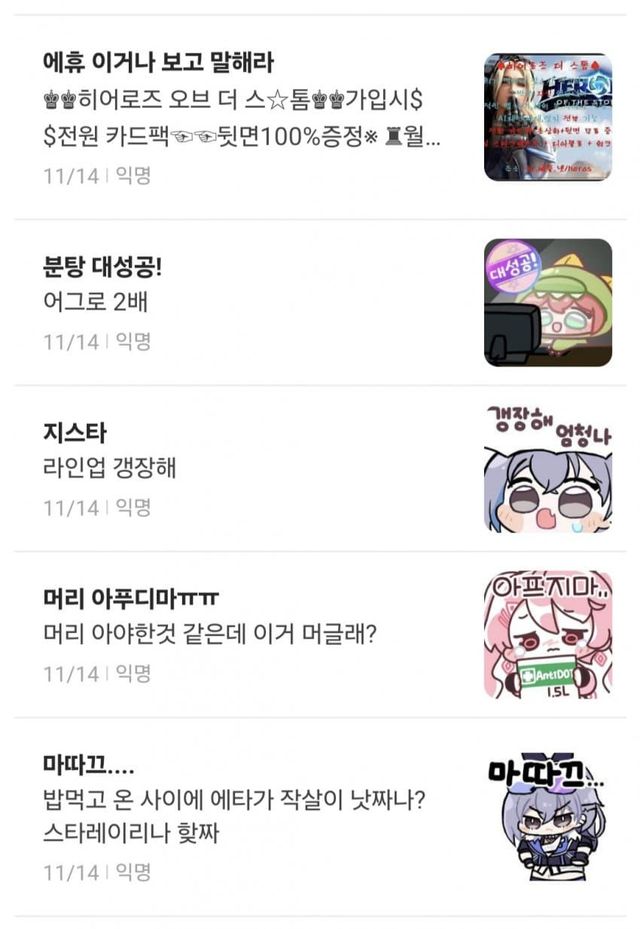Open the post '분탕 대성공!'
This screenshot has height=929, width=640.
(x=104, y=267)
